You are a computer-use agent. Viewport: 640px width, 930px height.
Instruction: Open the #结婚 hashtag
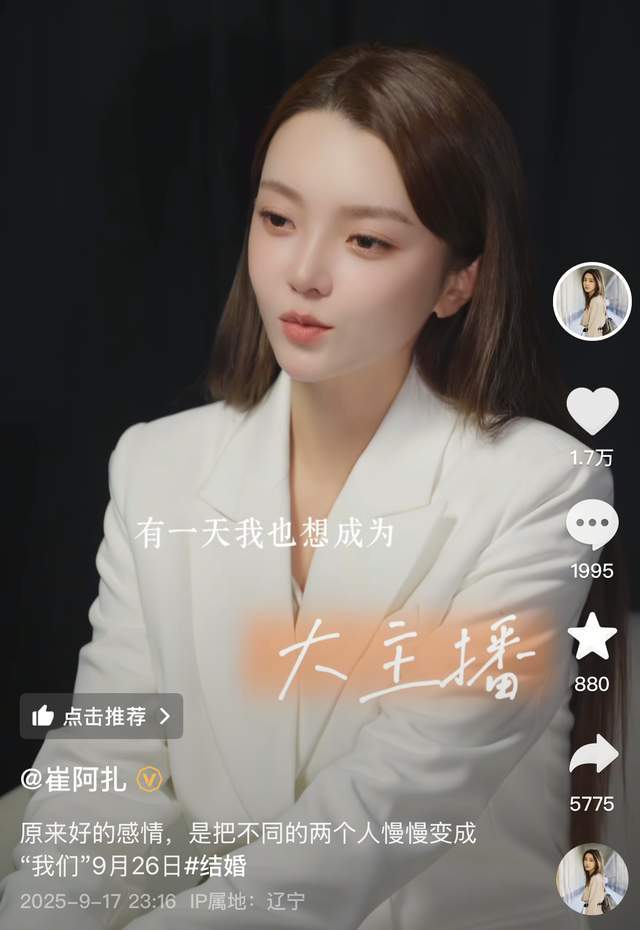click(x=216, y=865)
